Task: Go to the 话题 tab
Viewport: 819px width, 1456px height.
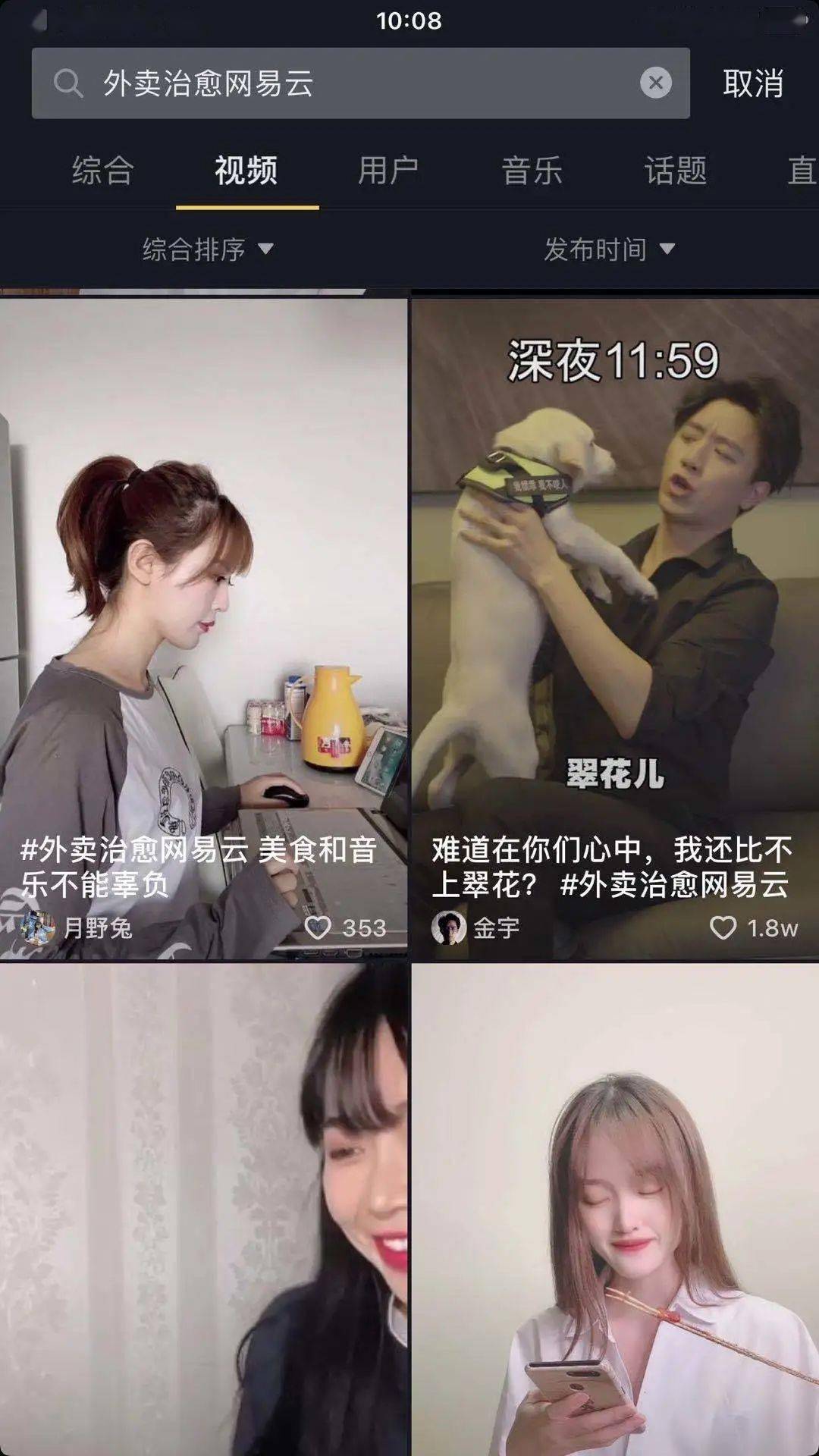Action: [676, 170]
